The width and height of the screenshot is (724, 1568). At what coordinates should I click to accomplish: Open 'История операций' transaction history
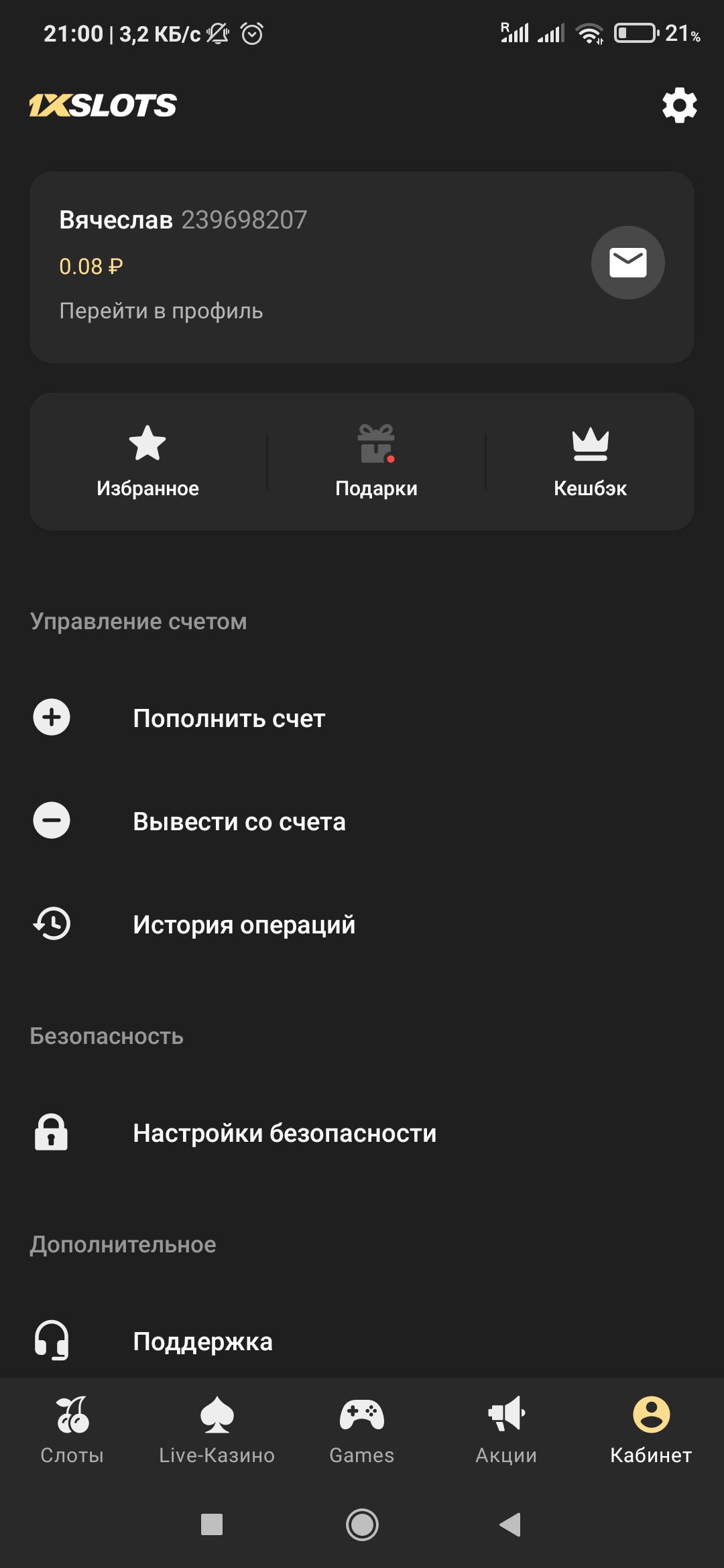coord(243,925)
